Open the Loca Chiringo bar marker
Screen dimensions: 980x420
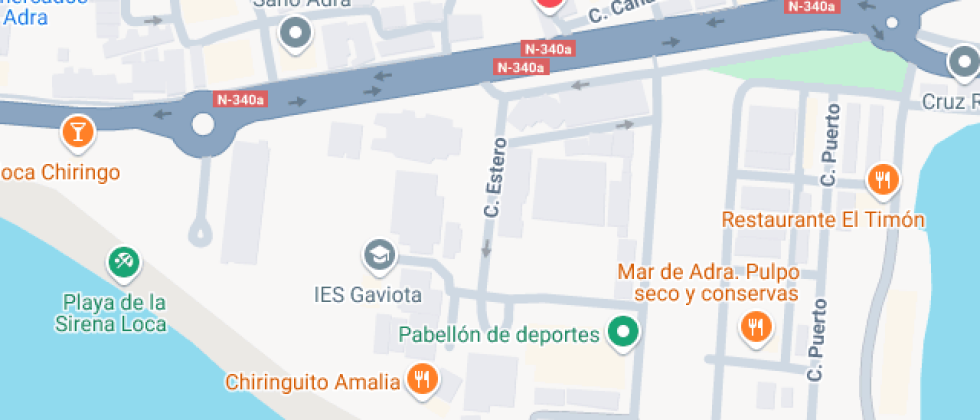coord(78,131)
